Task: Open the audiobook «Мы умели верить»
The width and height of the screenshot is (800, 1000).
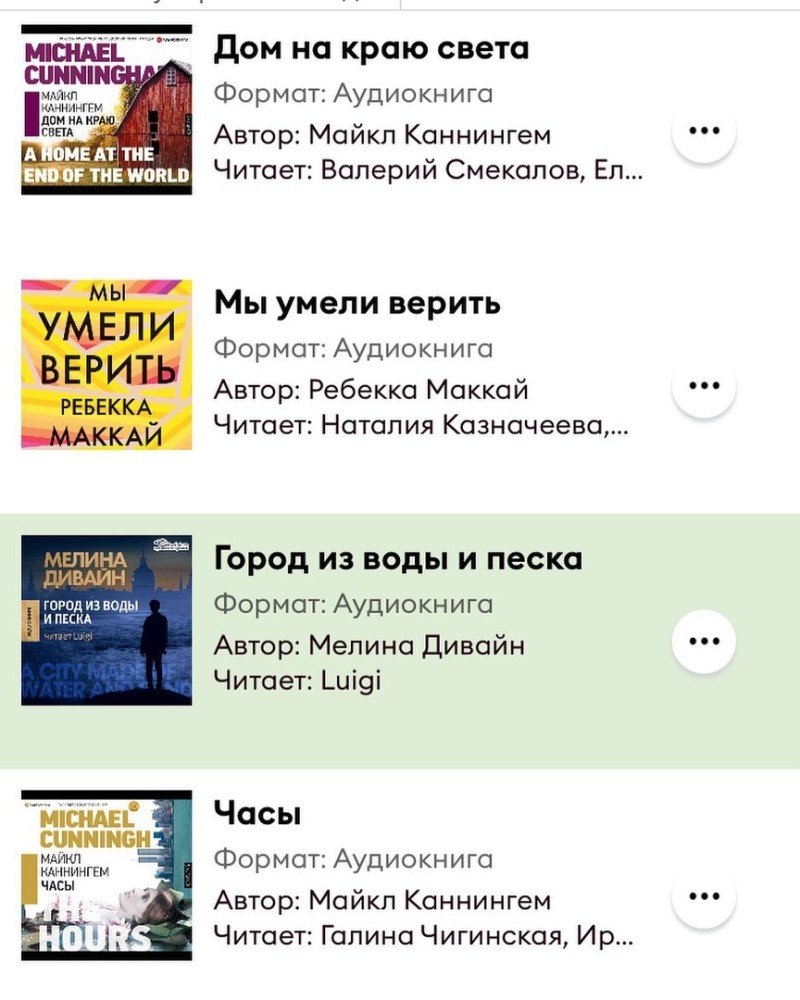Action: point(357,303)
